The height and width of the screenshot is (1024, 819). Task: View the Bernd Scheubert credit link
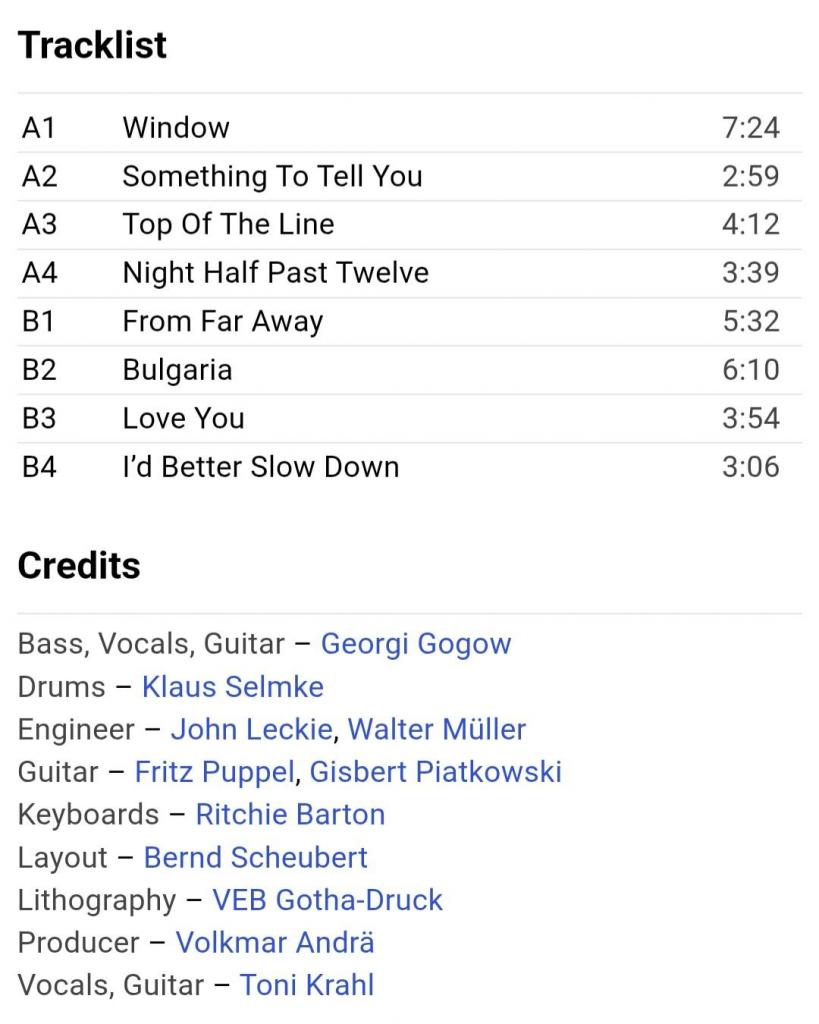(255, 858)
